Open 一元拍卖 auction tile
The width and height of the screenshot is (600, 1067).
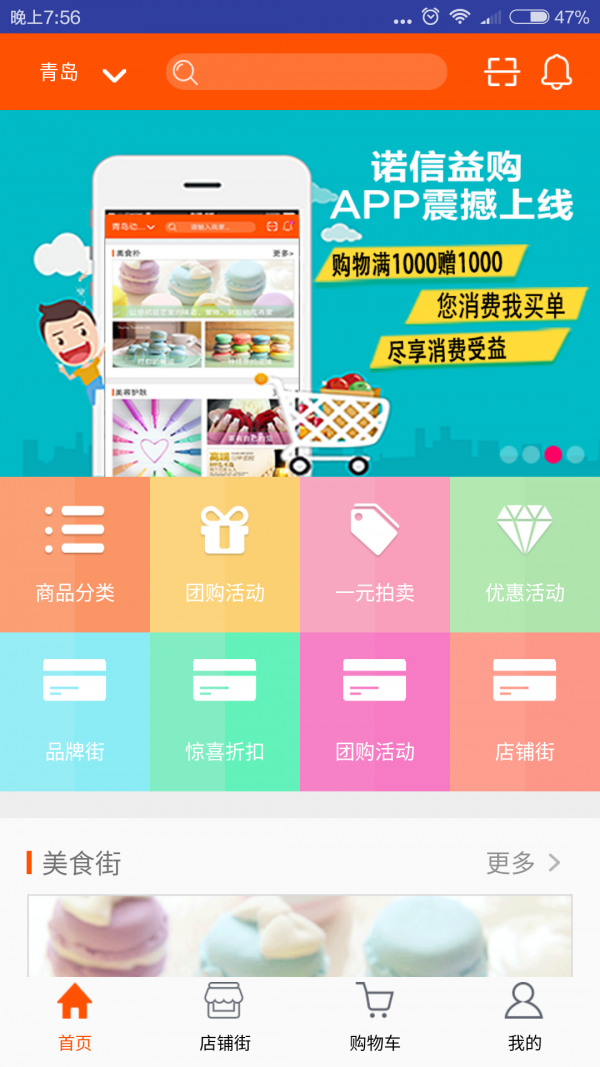(375, 555)
